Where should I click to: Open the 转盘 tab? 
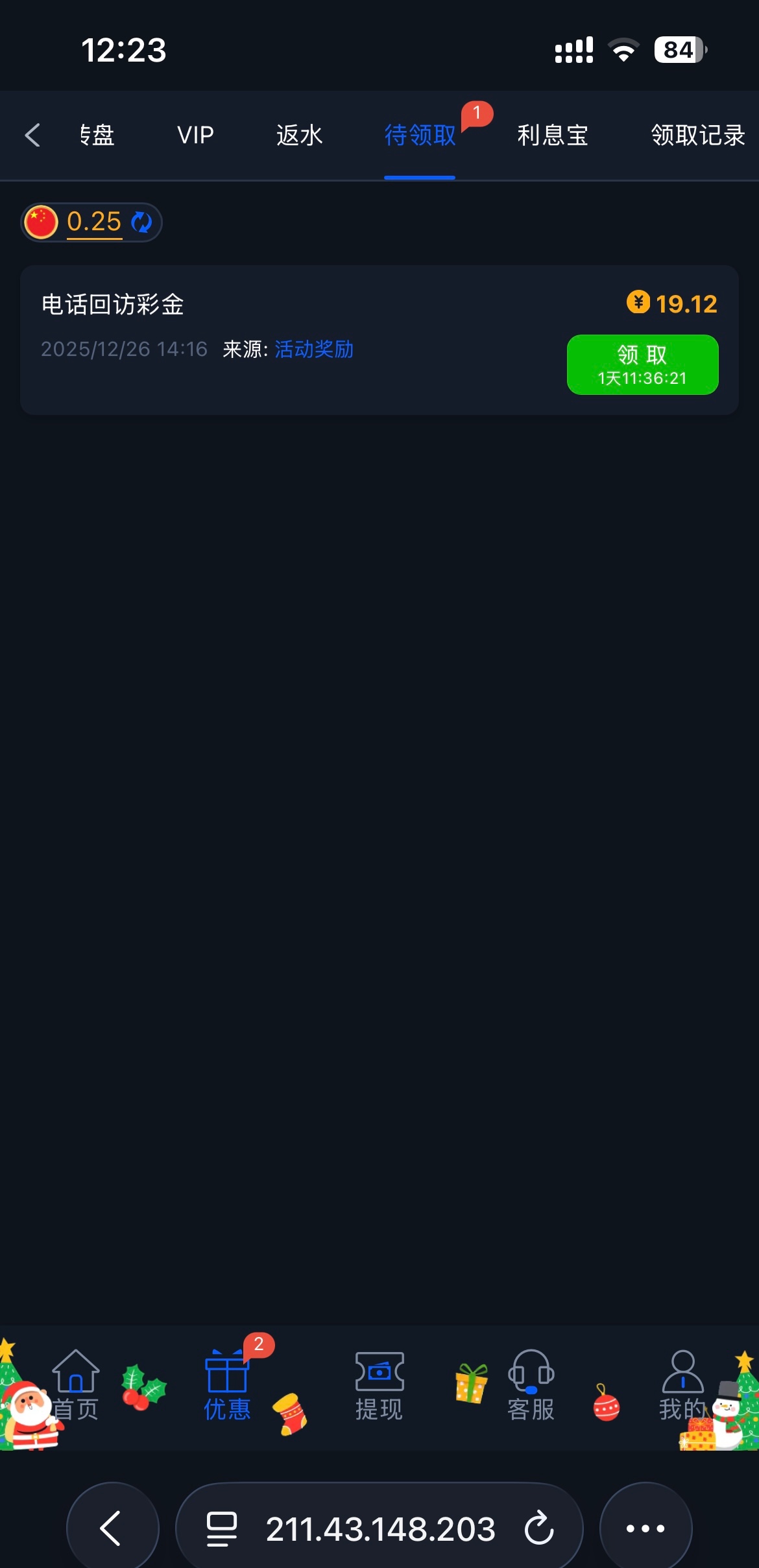coord(97,135)
